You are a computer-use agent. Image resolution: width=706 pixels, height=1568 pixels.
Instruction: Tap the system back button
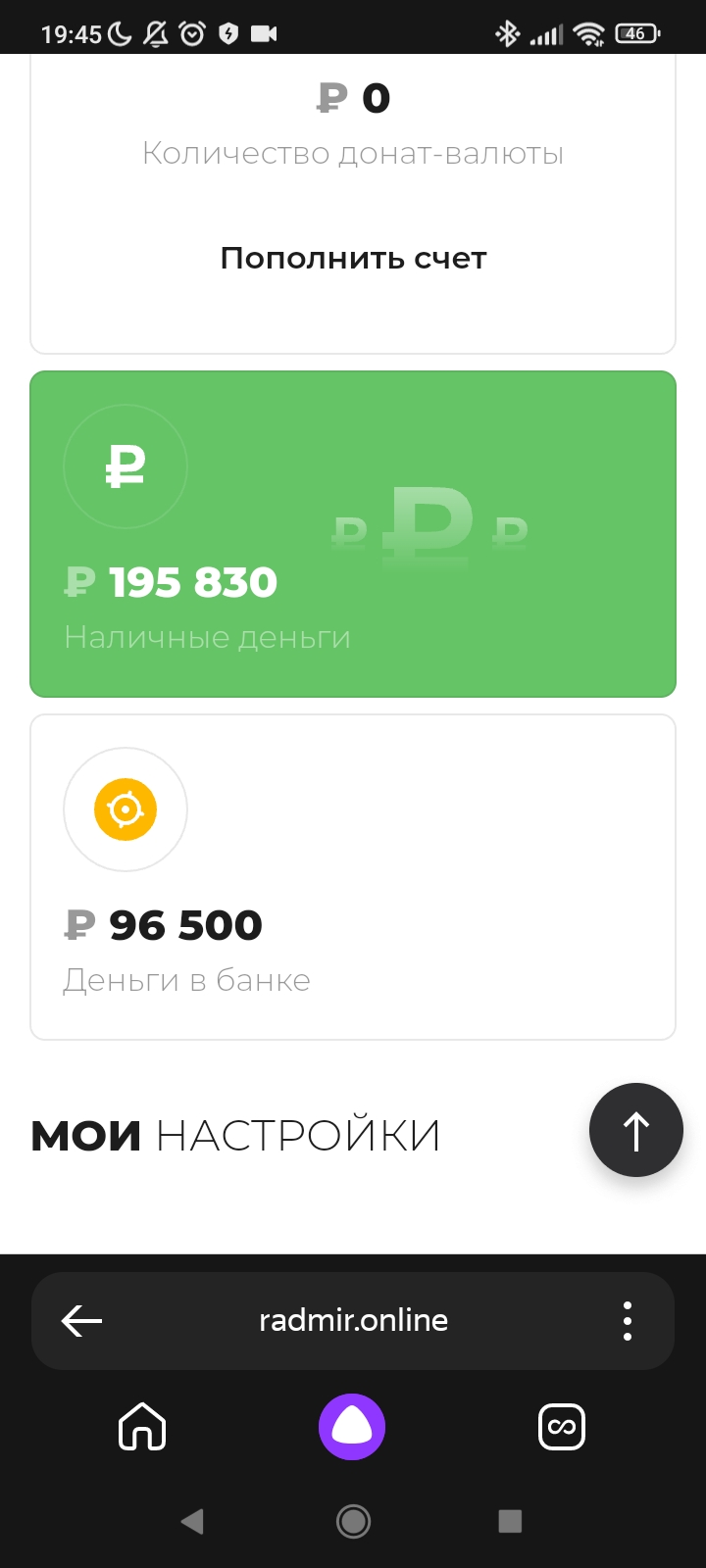point(193,1521)
